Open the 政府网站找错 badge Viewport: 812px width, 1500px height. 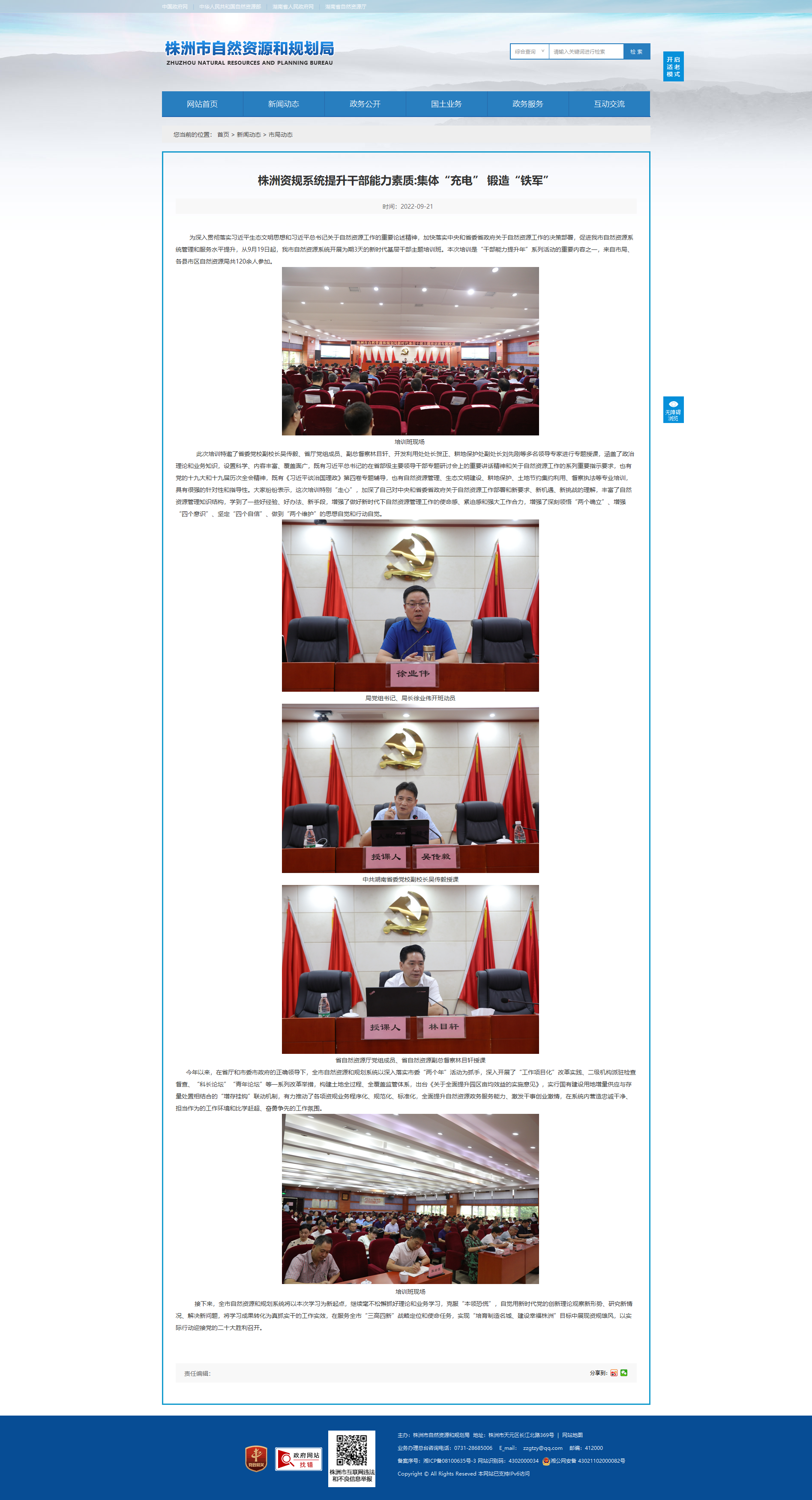pyautogui.click(x=299, y=1459)
